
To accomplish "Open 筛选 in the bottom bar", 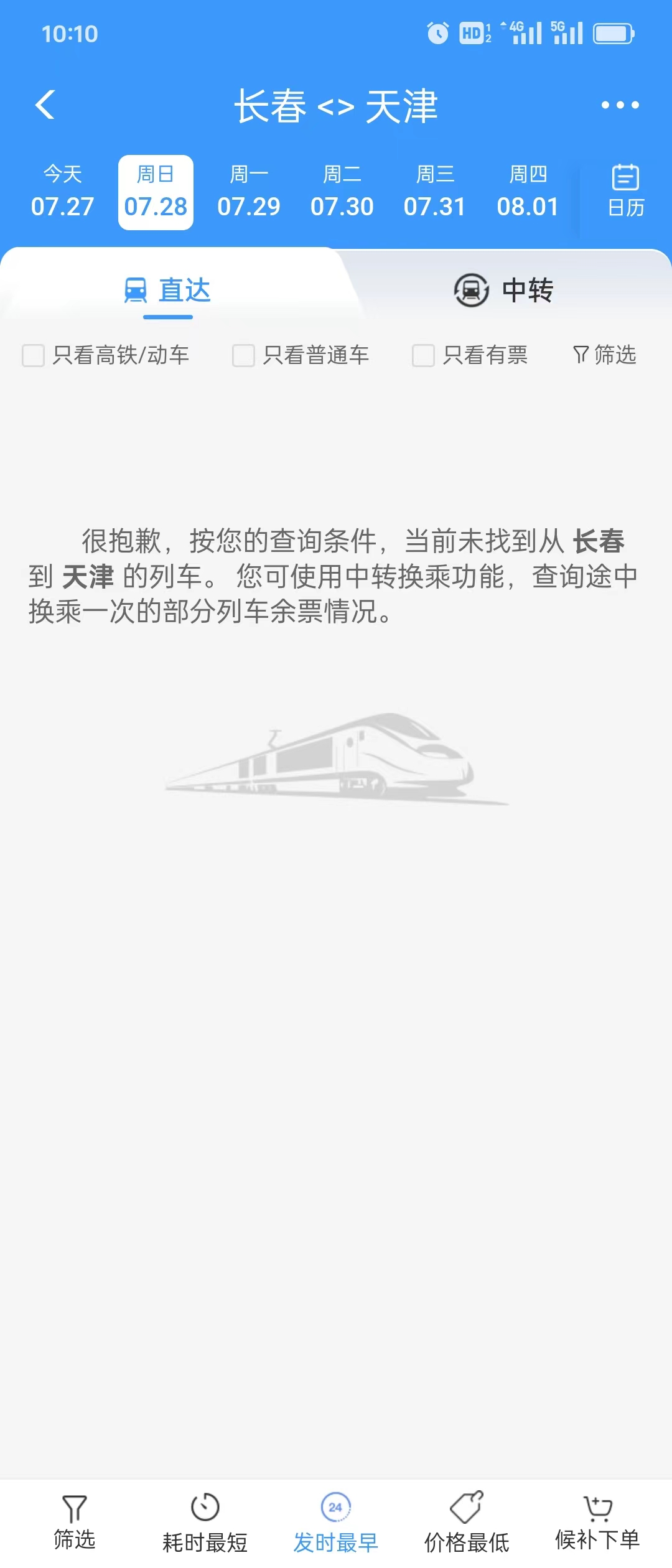I will click(74, 1523).
